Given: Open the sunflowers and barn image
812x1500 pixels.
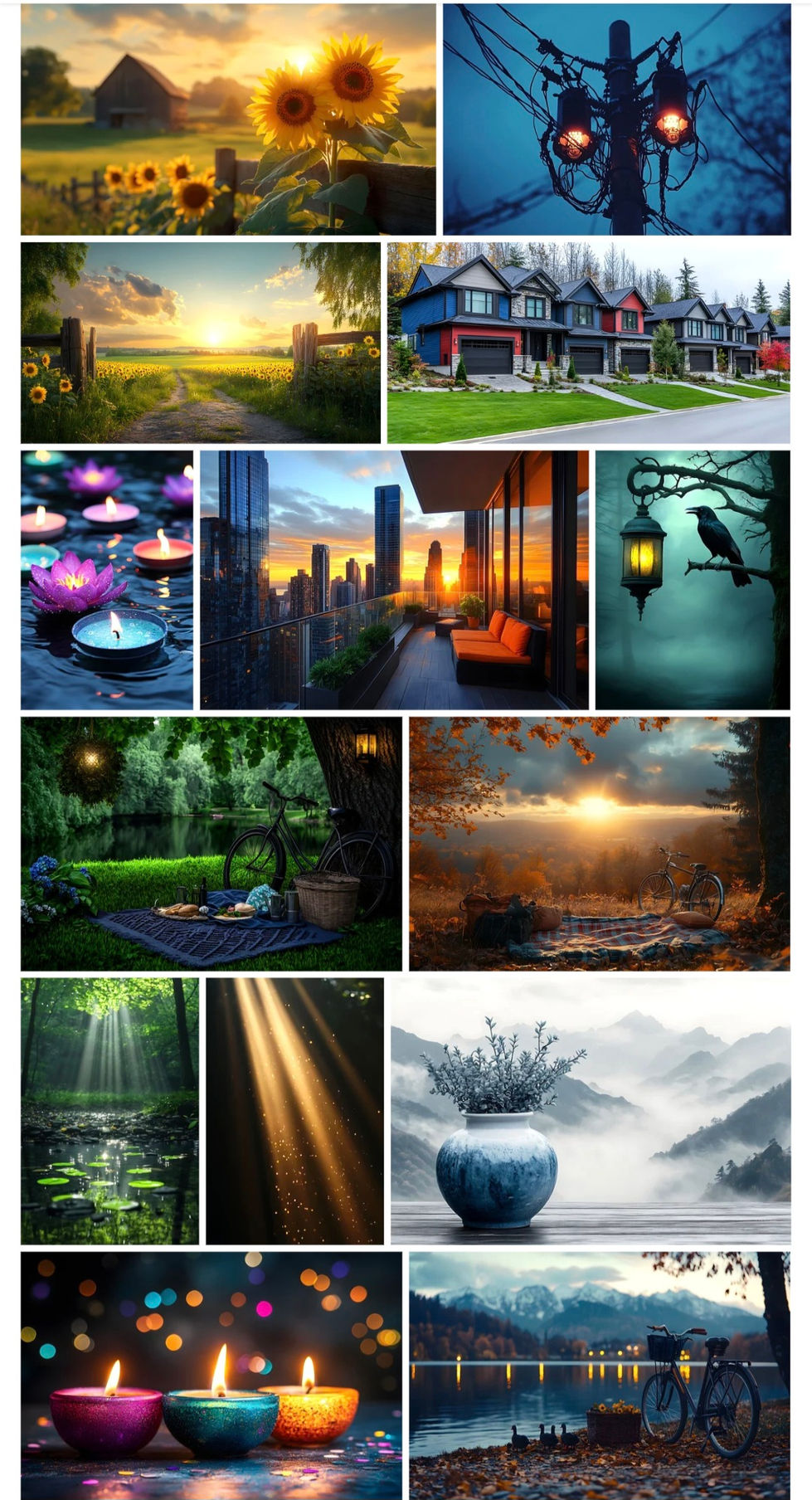Looking at the screenshot, I should click(228, 119).
